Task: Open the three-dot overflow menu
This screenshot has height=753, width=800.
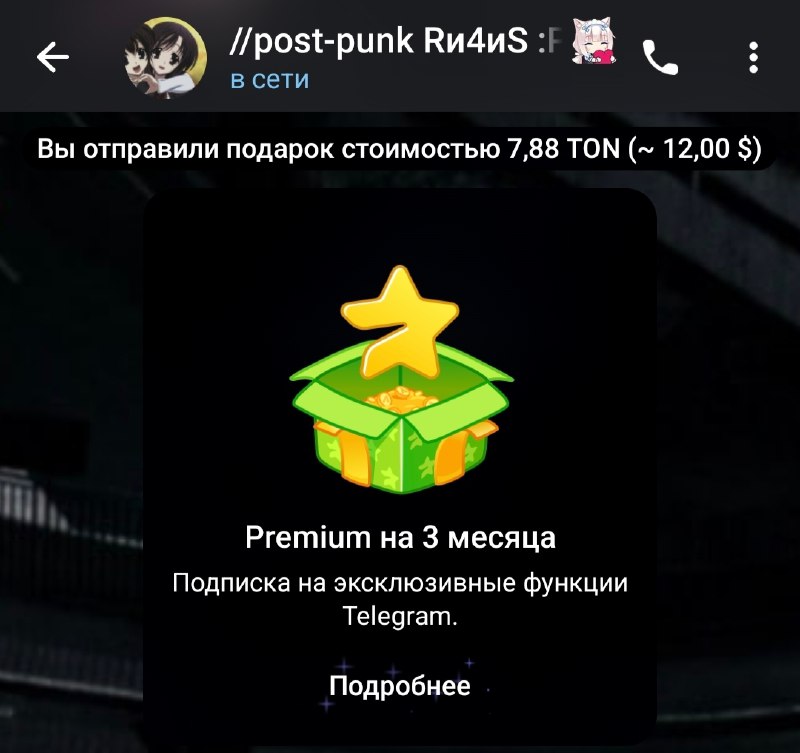Action: pyautogui.click(x=754, y=58)
